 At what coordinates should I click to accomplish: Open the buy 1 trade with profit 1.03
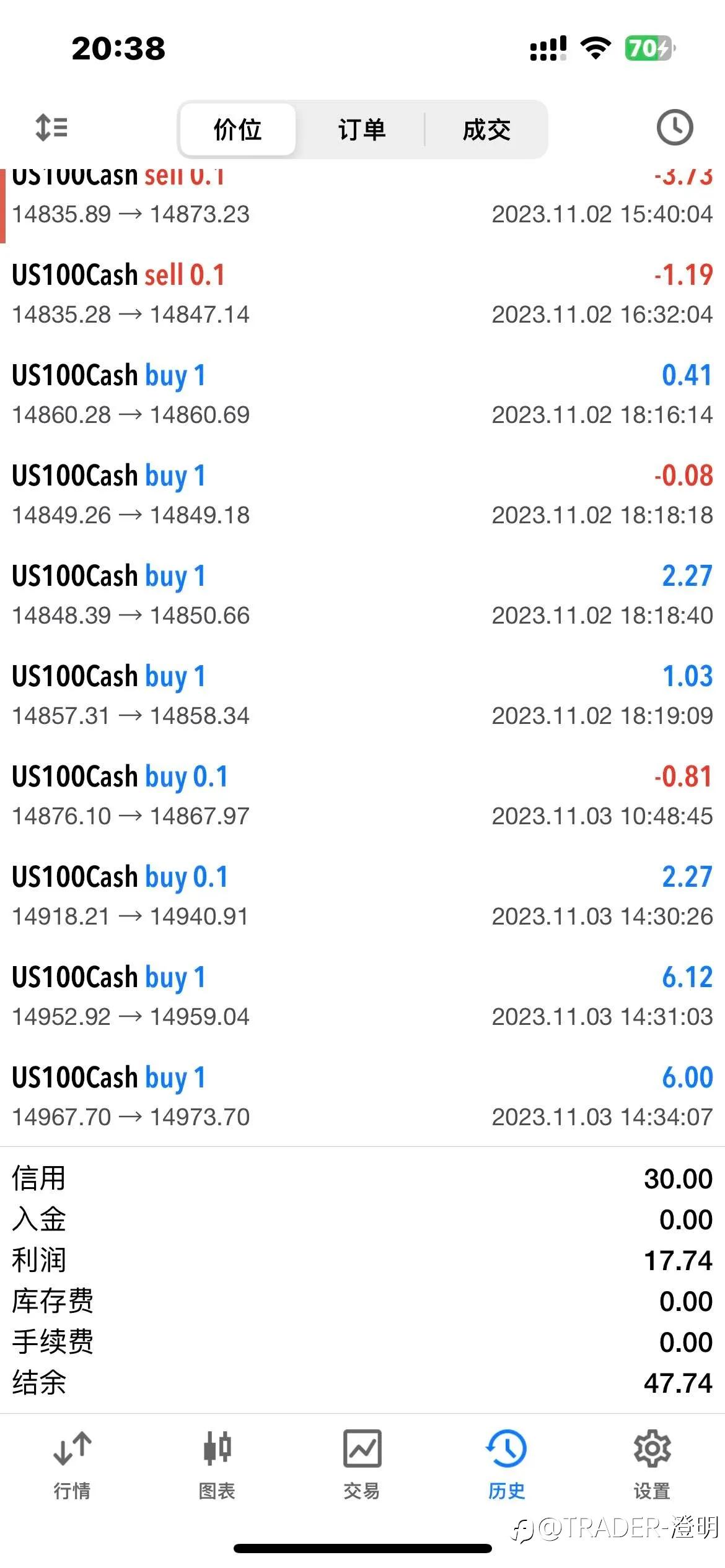click(362, 695)
